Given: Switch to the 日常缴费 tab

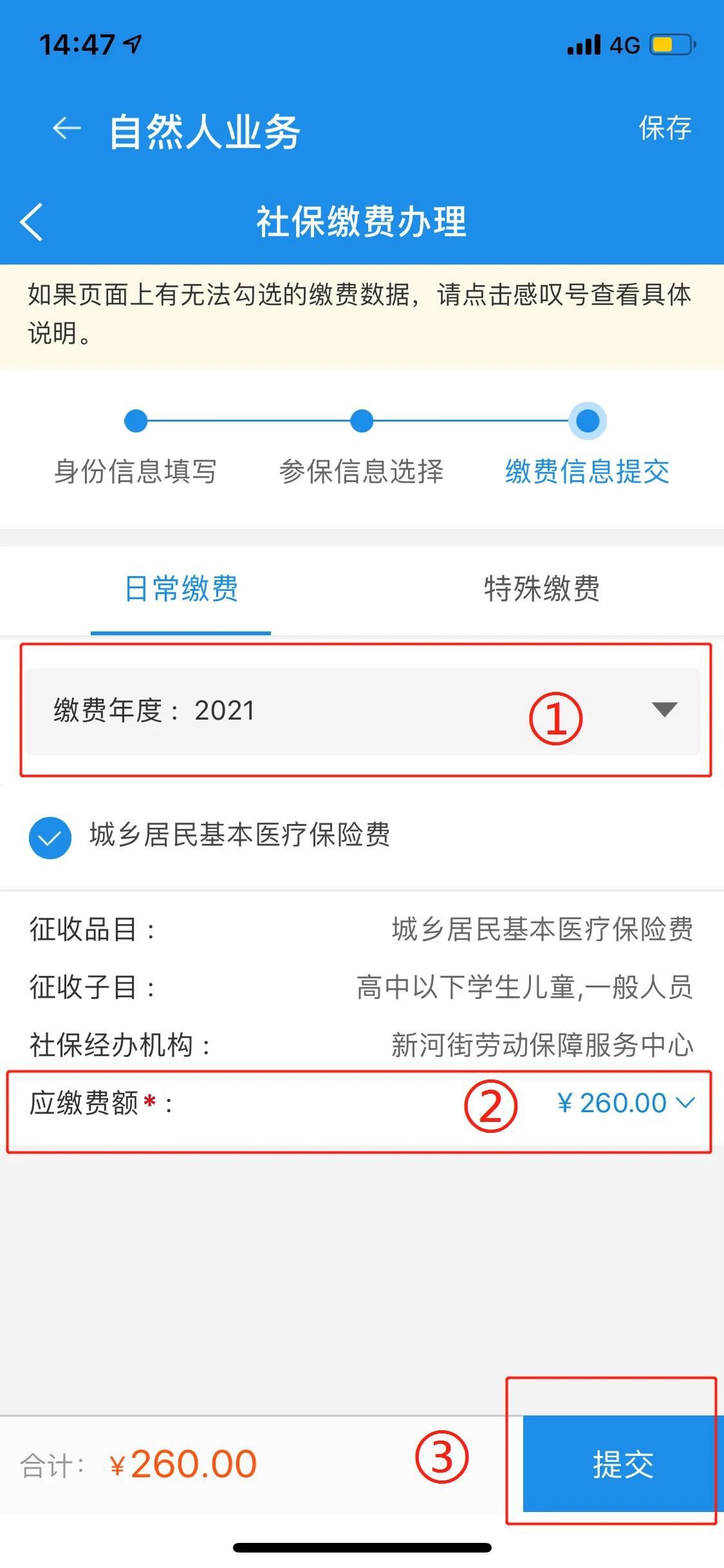Looking at the screenshot, I should pyautogui.click(x=181, y=589).
